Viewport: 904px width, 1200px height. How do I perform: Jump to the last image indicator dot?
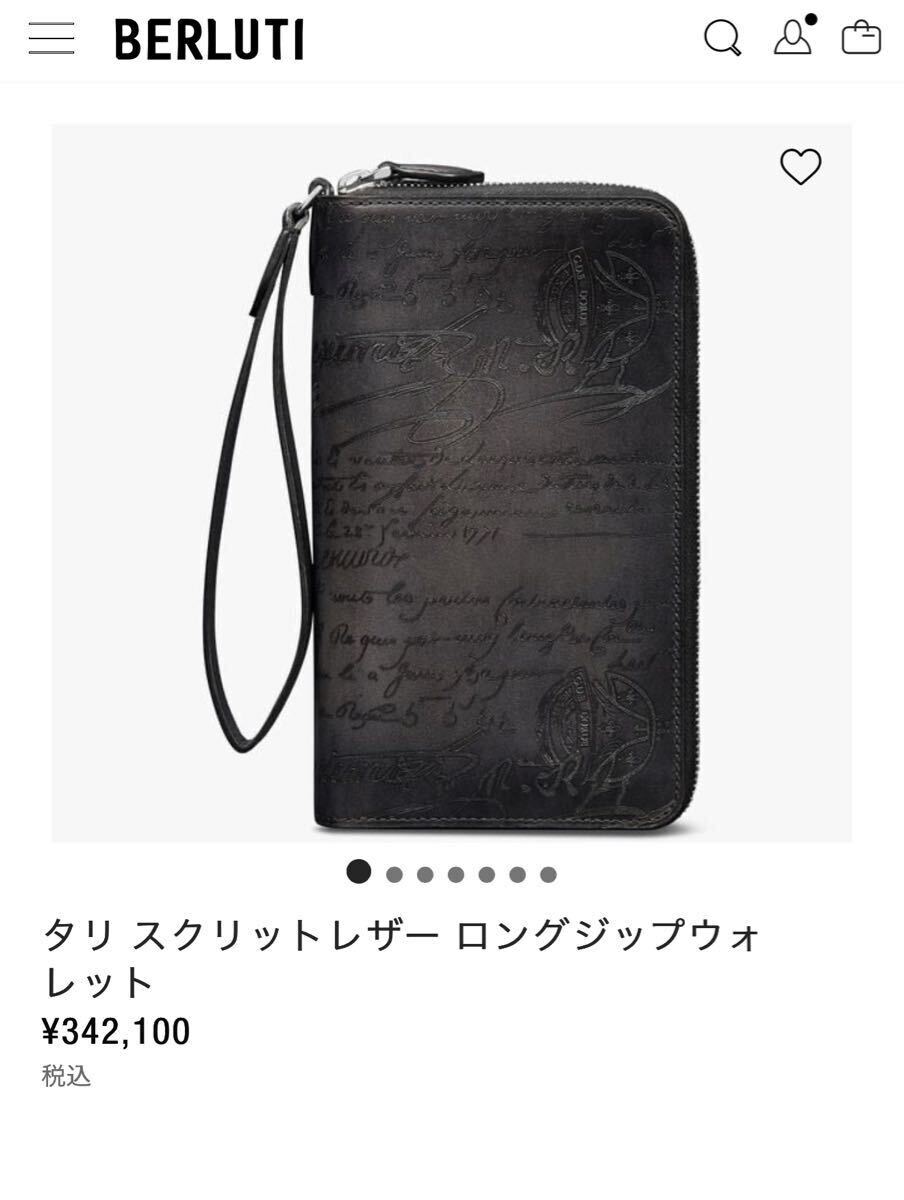tap(548, 875)
